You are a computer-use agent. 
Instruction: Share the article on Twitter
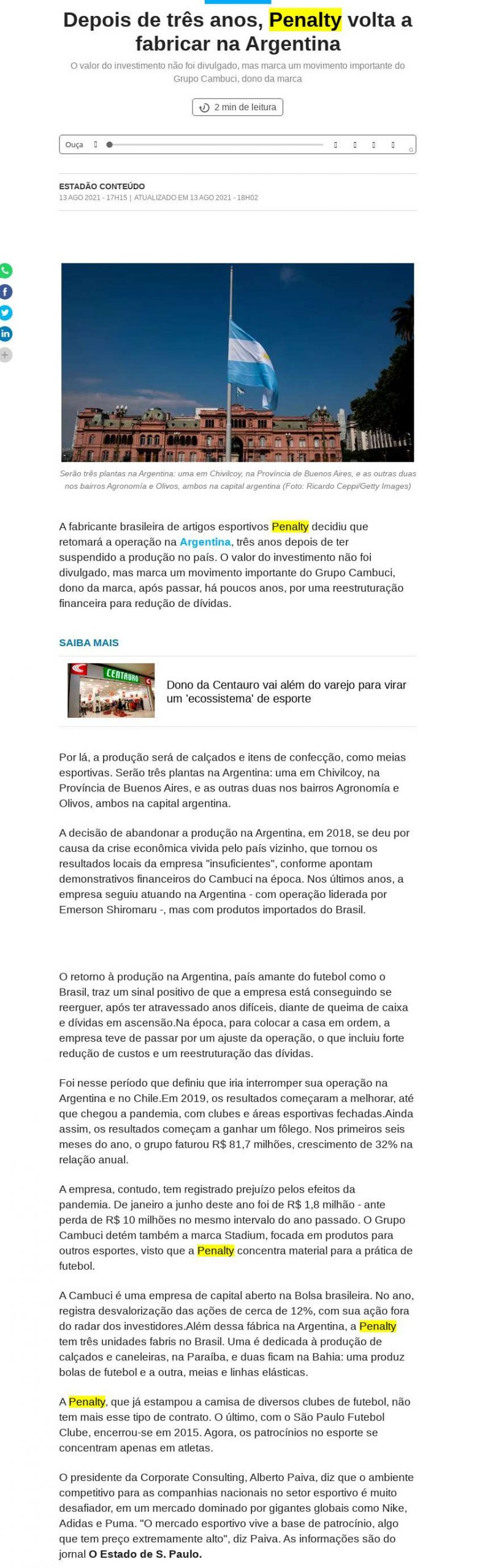[x=5, y=312]
